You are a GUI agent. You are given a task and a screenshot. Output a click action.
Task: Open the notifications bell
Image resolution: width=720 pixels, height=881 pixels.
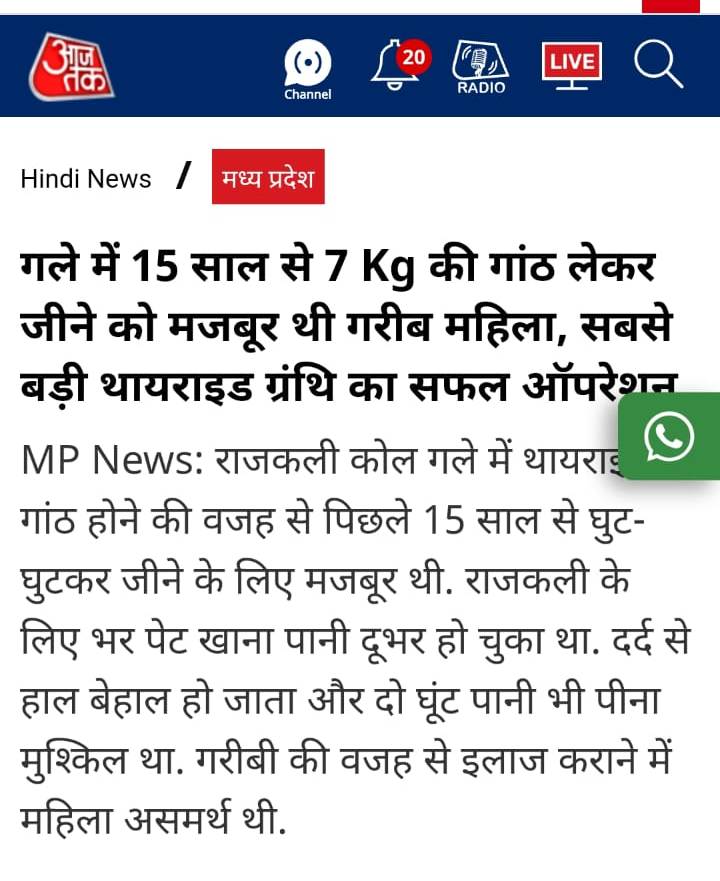click(397, 64)
